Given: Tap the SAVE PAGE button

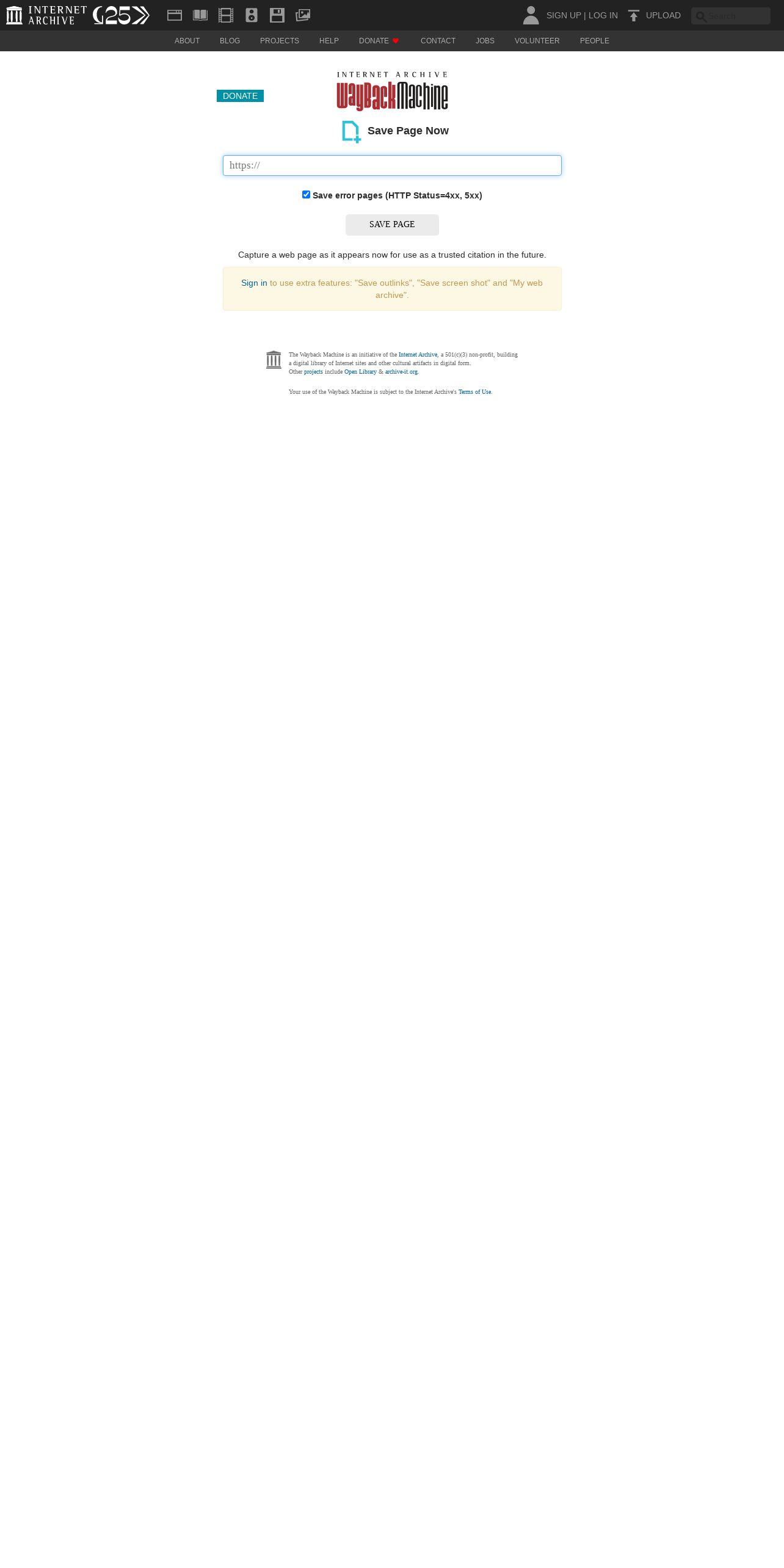Looking at the screenshot, I should pos(392,225).
